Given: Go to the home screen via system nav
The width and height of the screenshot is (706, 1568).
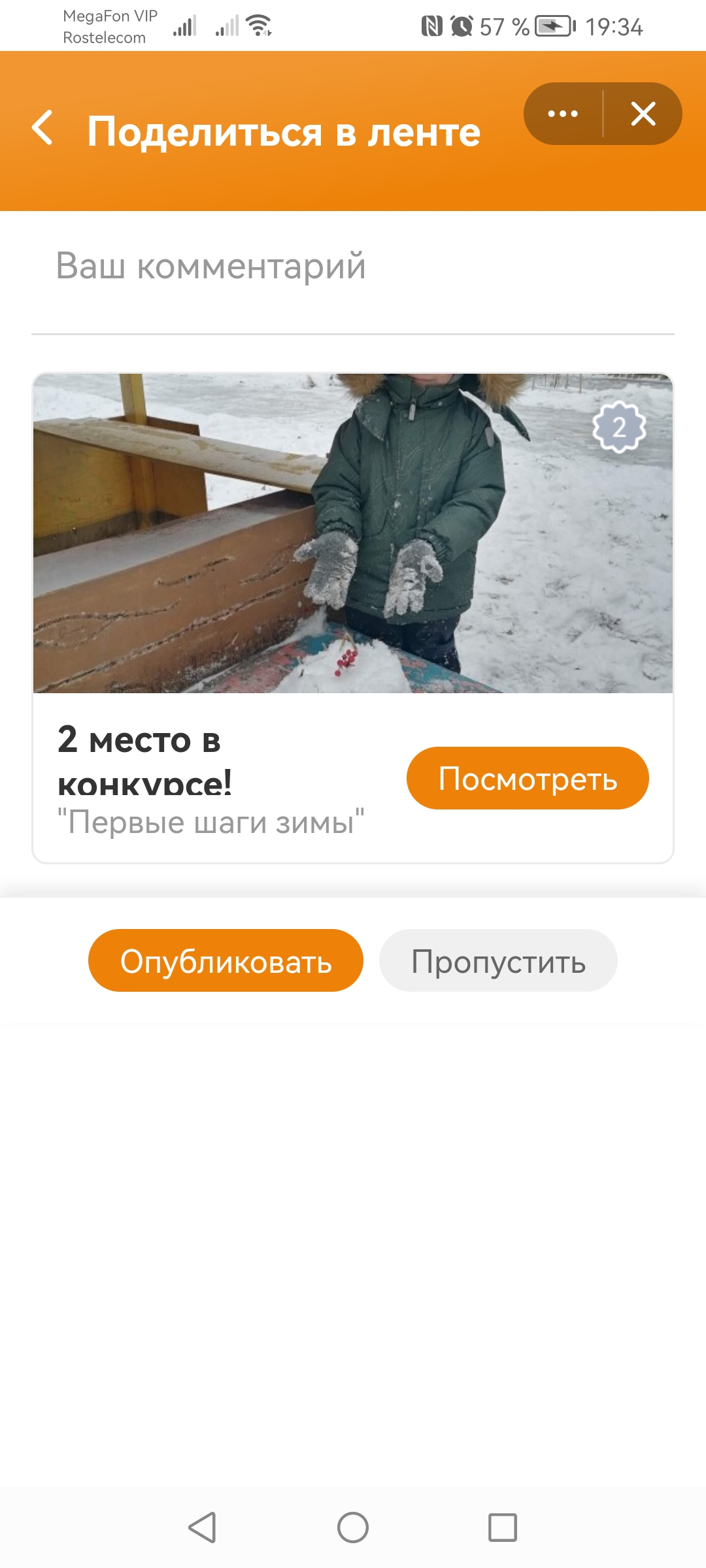Looking at the screenshot, I should tap(353, 1527).
